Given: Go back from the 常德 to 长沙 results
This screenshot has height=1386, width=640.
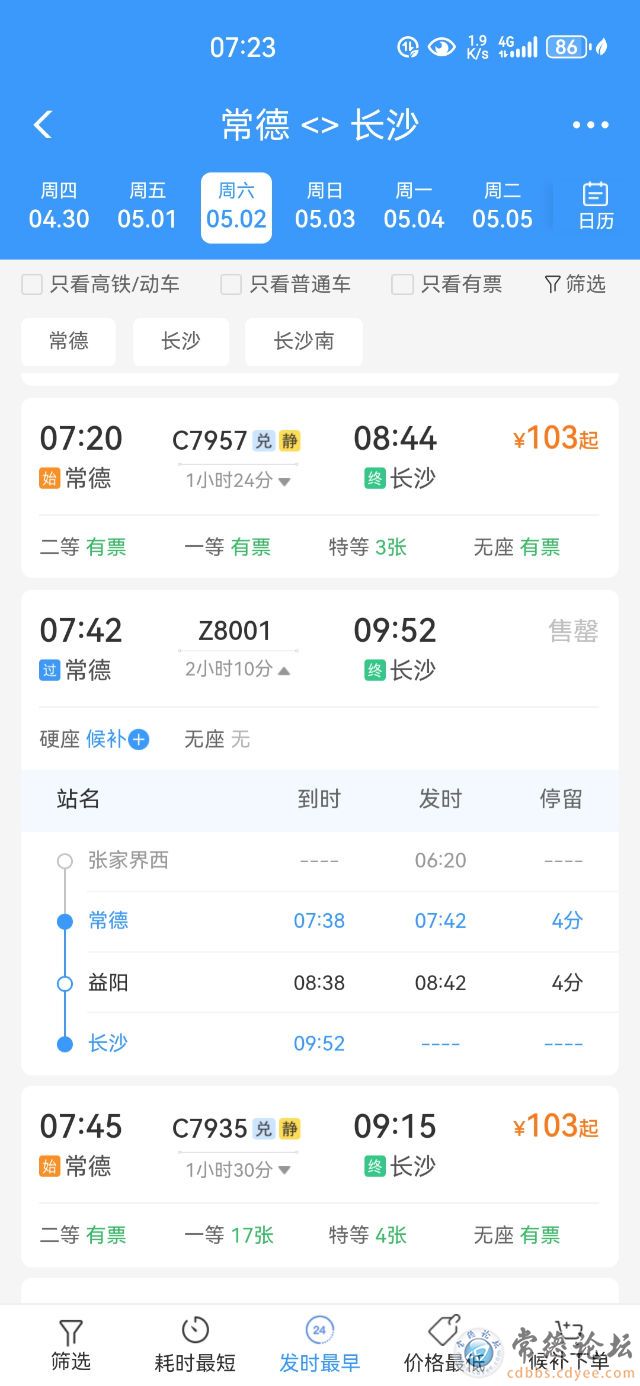Looking at the screenshot, I should (x=42, y=125).
